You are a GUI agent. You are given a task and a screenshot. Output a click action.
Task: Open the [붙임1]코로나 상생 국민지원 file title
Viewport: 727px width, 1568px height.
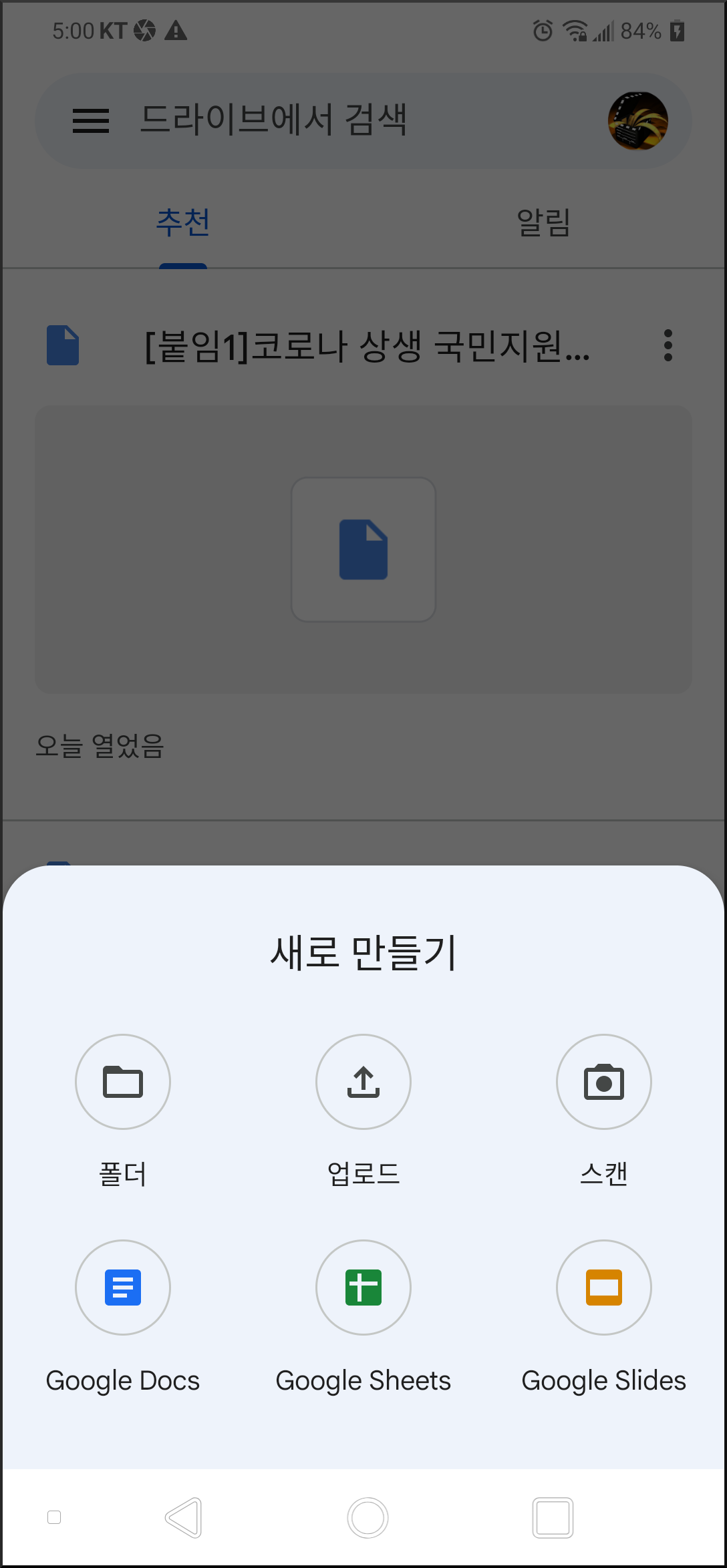[367, 346]
